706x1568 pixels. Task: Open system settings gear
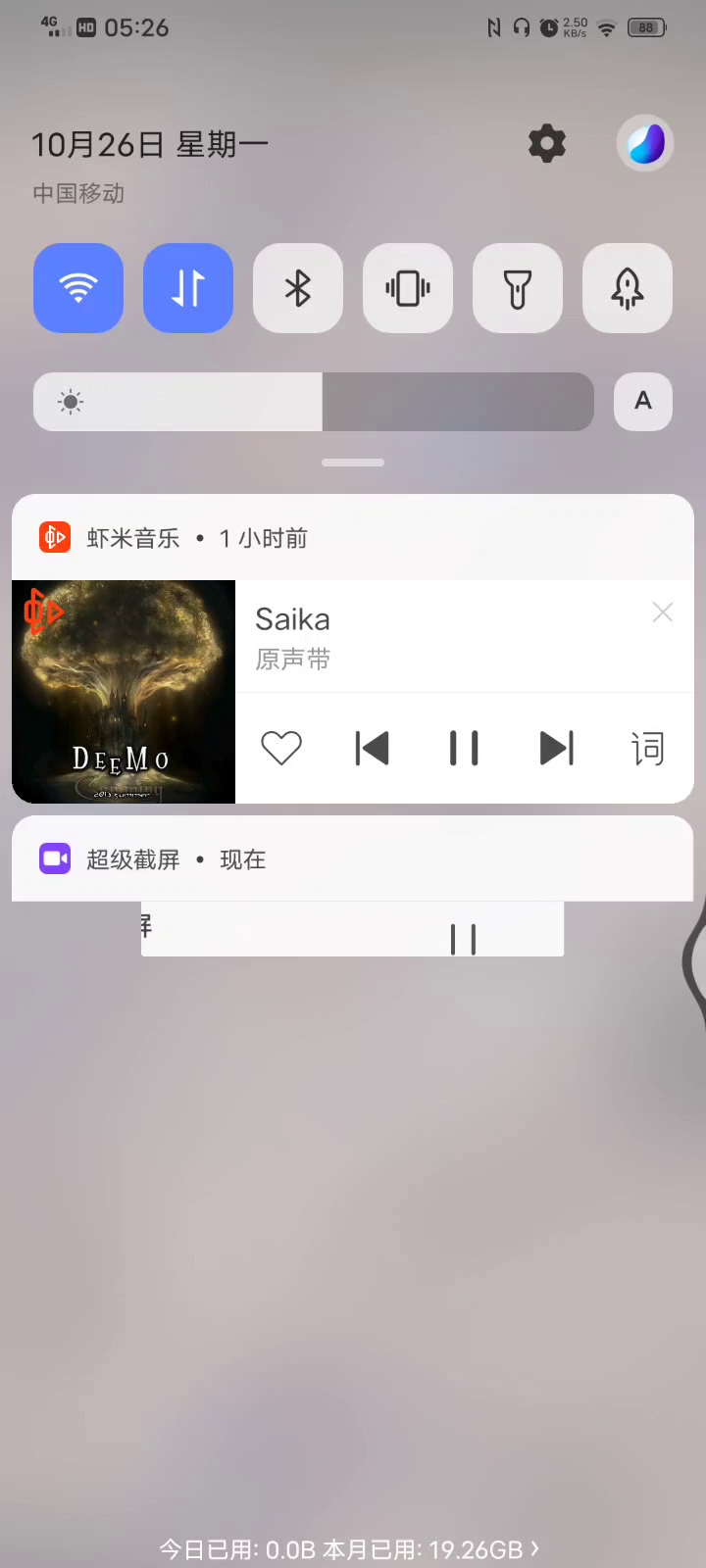click(547, 144)
